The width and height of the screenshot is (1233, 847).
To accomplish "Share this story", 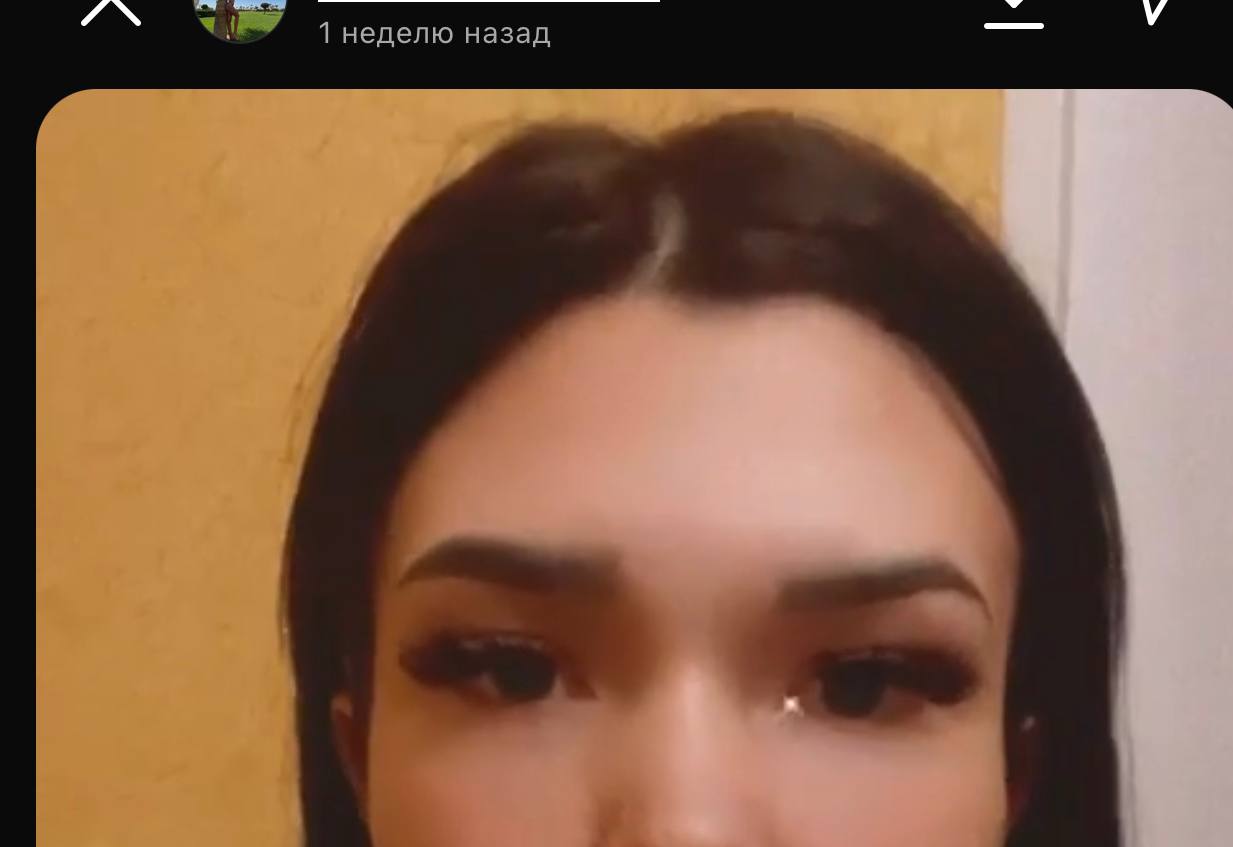I will (1154, 10).
